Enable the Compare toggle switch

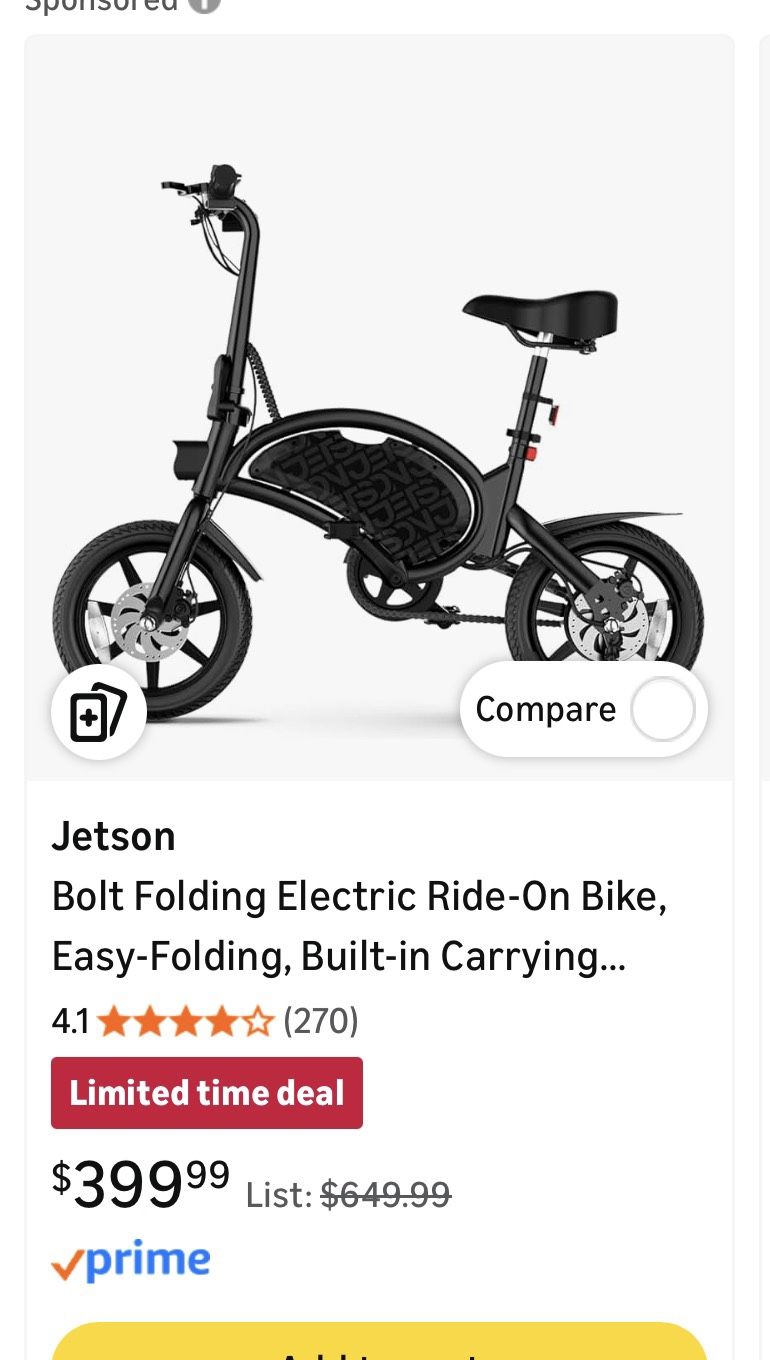(x=662, y=709)
